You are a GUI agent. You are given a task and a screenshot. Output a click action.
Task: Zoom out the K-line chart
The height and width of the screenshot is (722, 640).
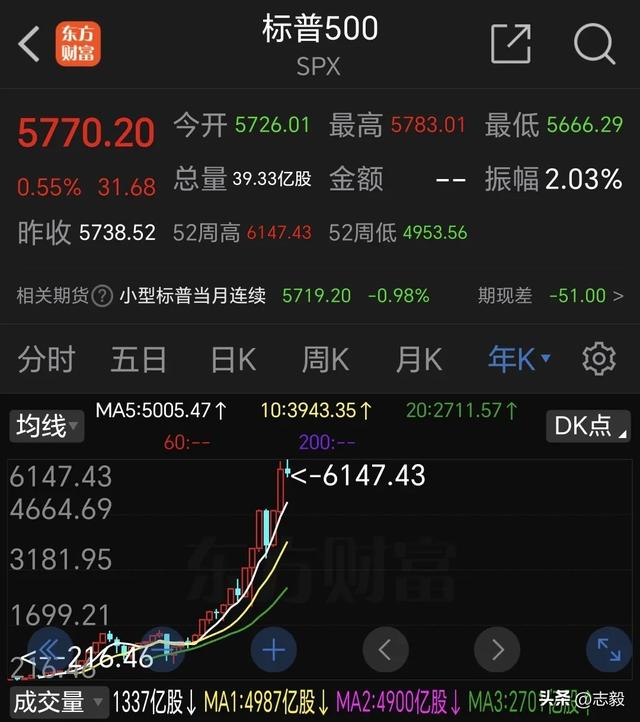[161, 651]
